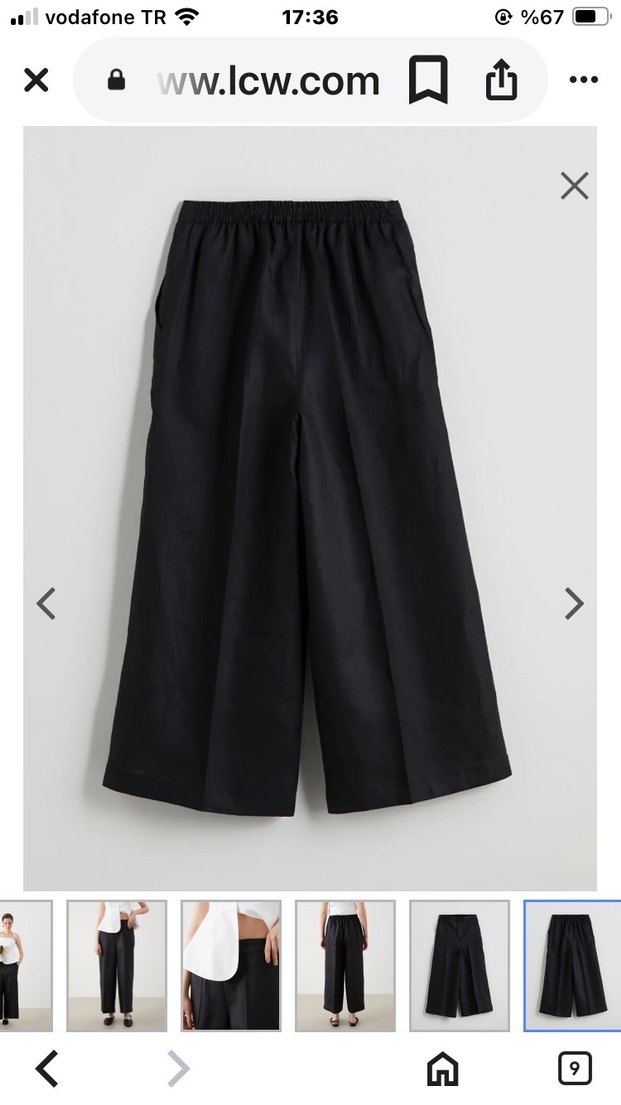Close the browser page with the X

click(x=36, y=80)
